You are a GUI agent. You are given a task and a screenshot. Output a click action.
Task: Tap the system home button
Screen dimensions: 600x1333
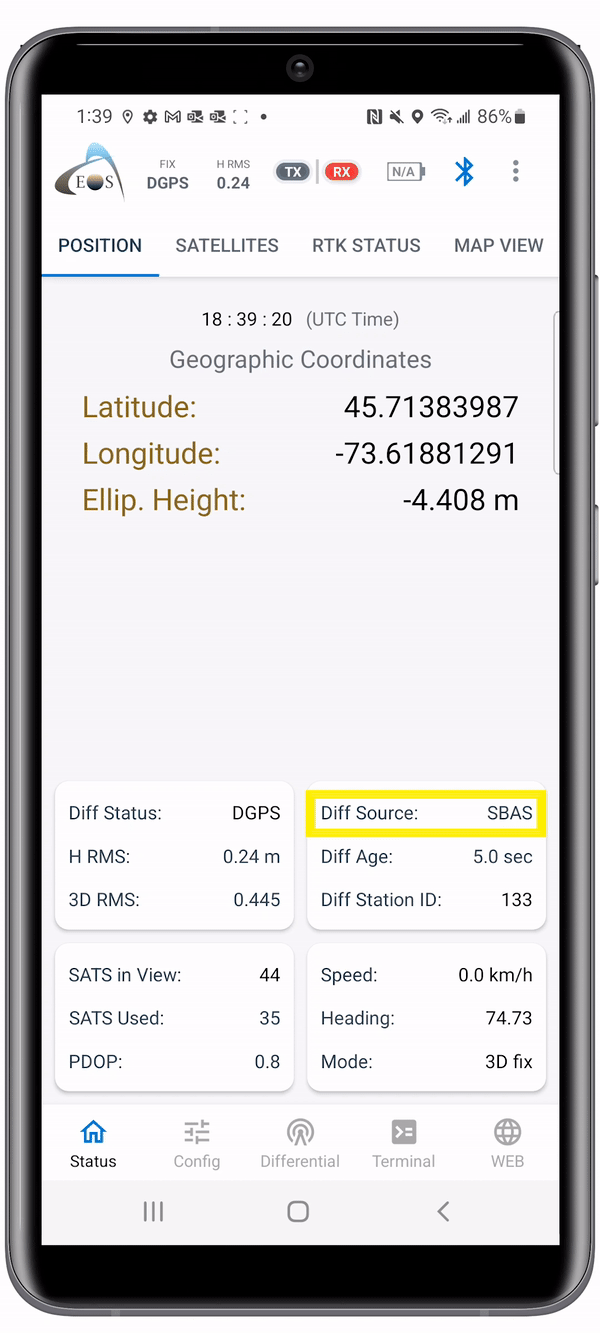298,1211
